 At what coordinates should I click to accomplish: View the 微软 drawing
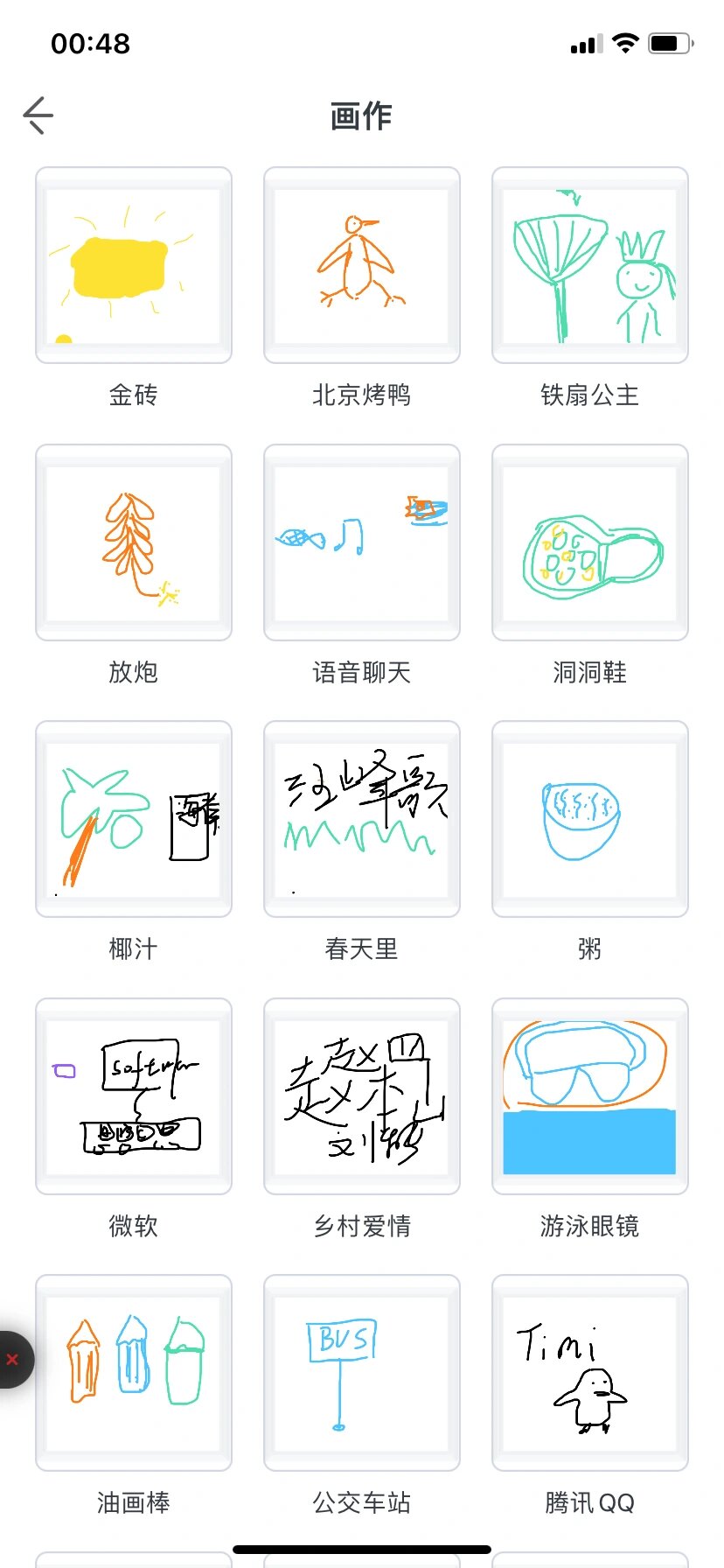pos(134,1096)
